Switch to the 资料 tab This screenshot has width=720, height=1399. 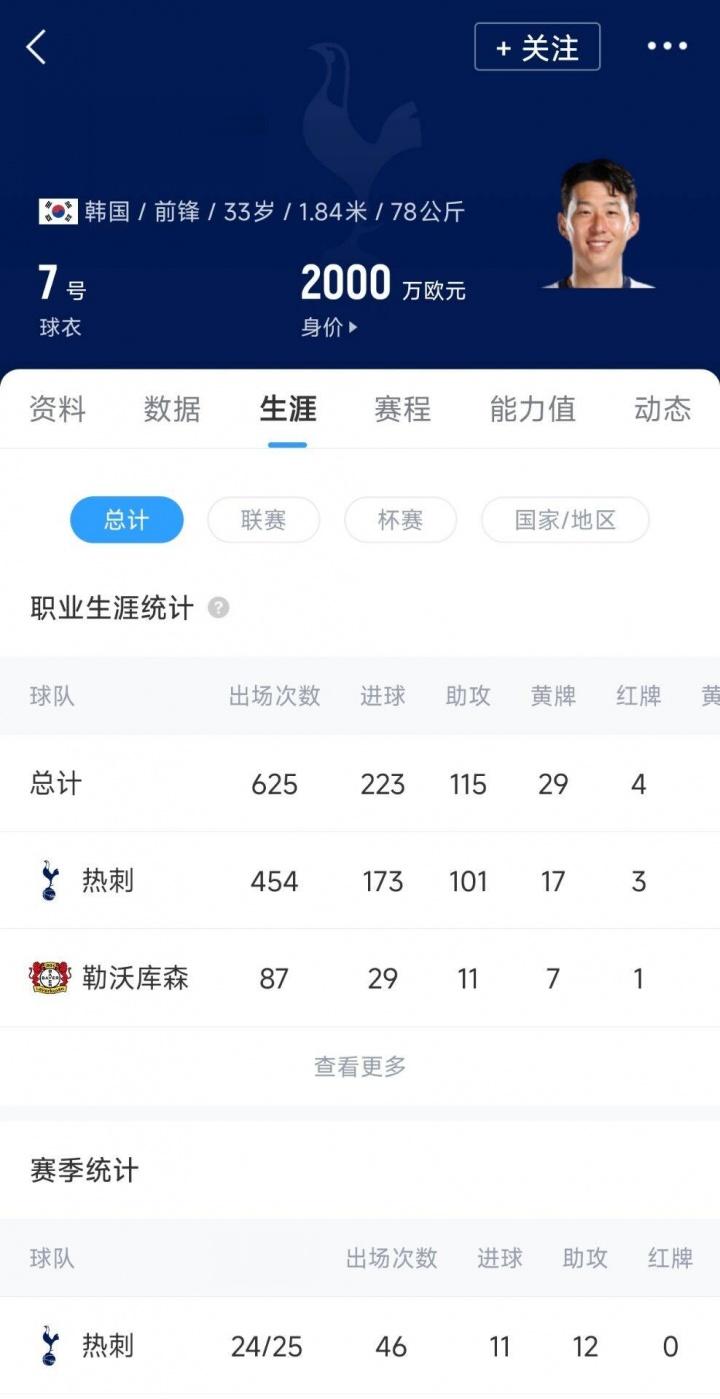[x=57, y=409]
